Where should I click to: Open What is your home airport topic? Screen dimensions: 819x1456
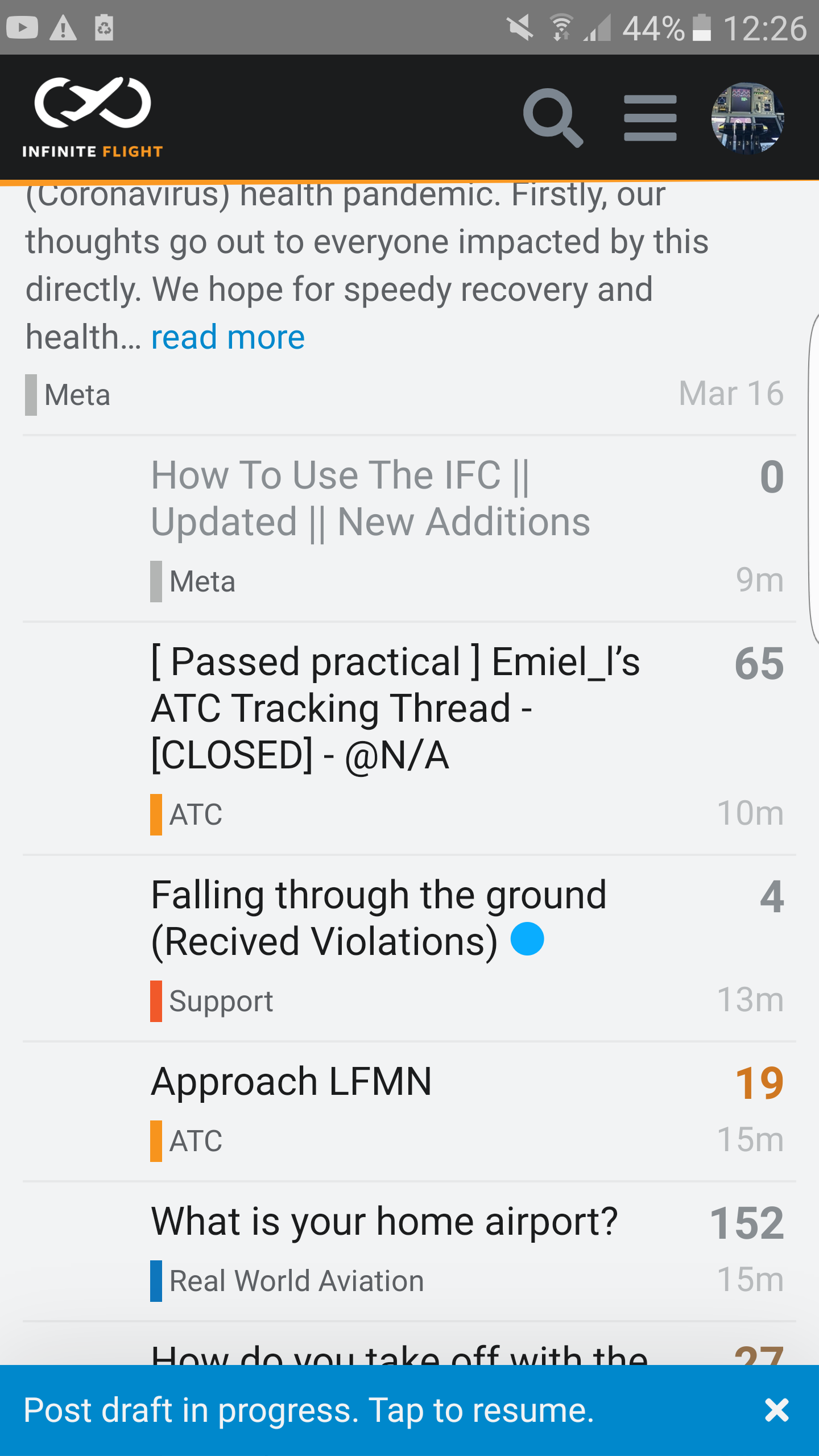coord(384,1221)
